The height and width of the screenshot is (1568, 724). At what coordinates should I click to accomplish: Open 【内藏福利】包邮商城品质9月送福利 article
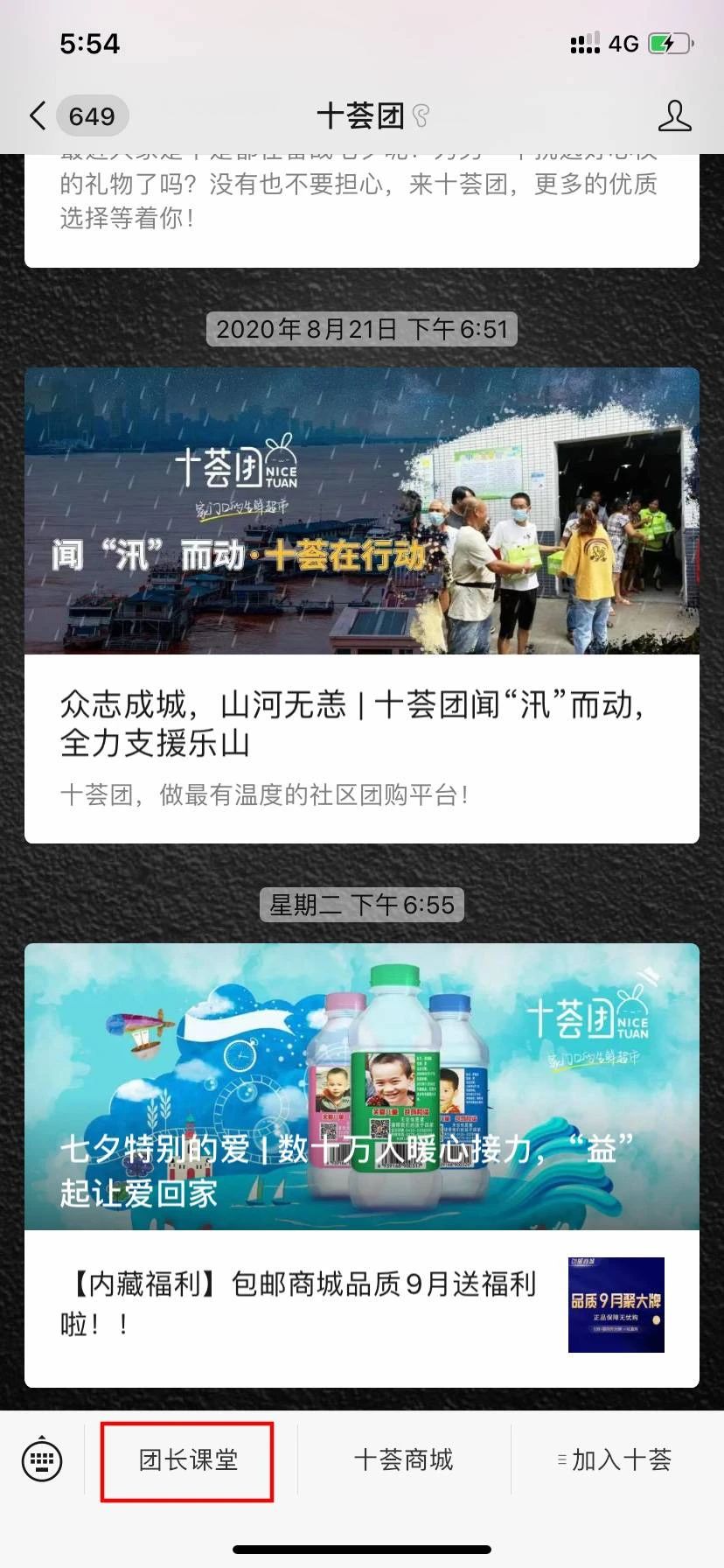tap(361, 1304)
